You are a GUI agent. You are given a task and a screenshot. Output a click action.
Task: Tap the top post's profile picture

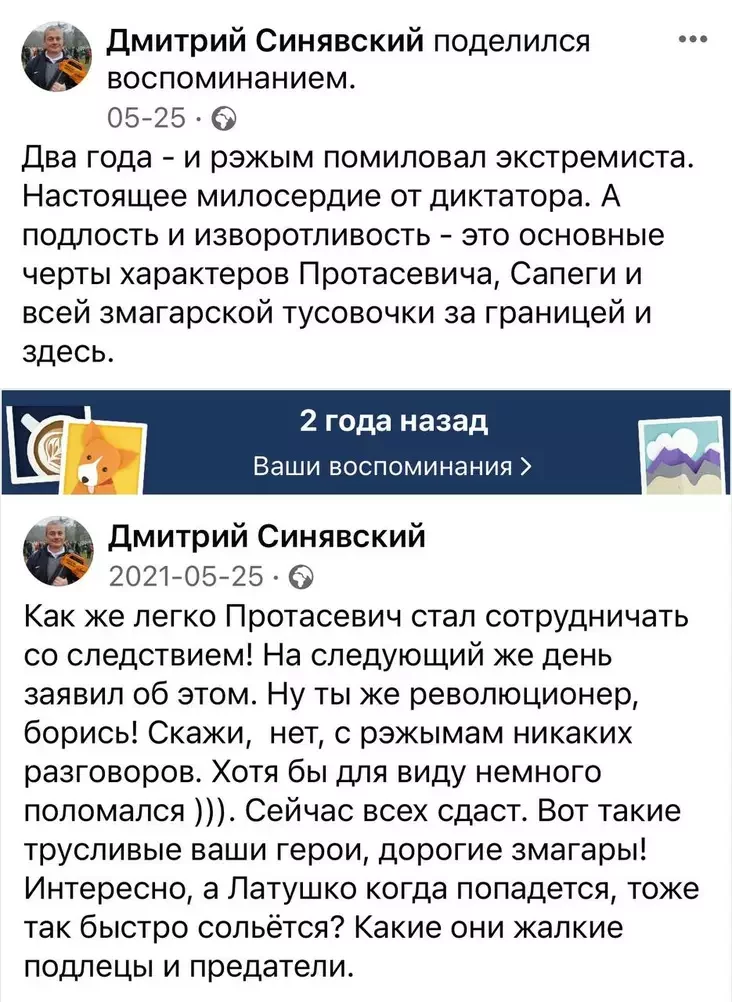[60, 59]
